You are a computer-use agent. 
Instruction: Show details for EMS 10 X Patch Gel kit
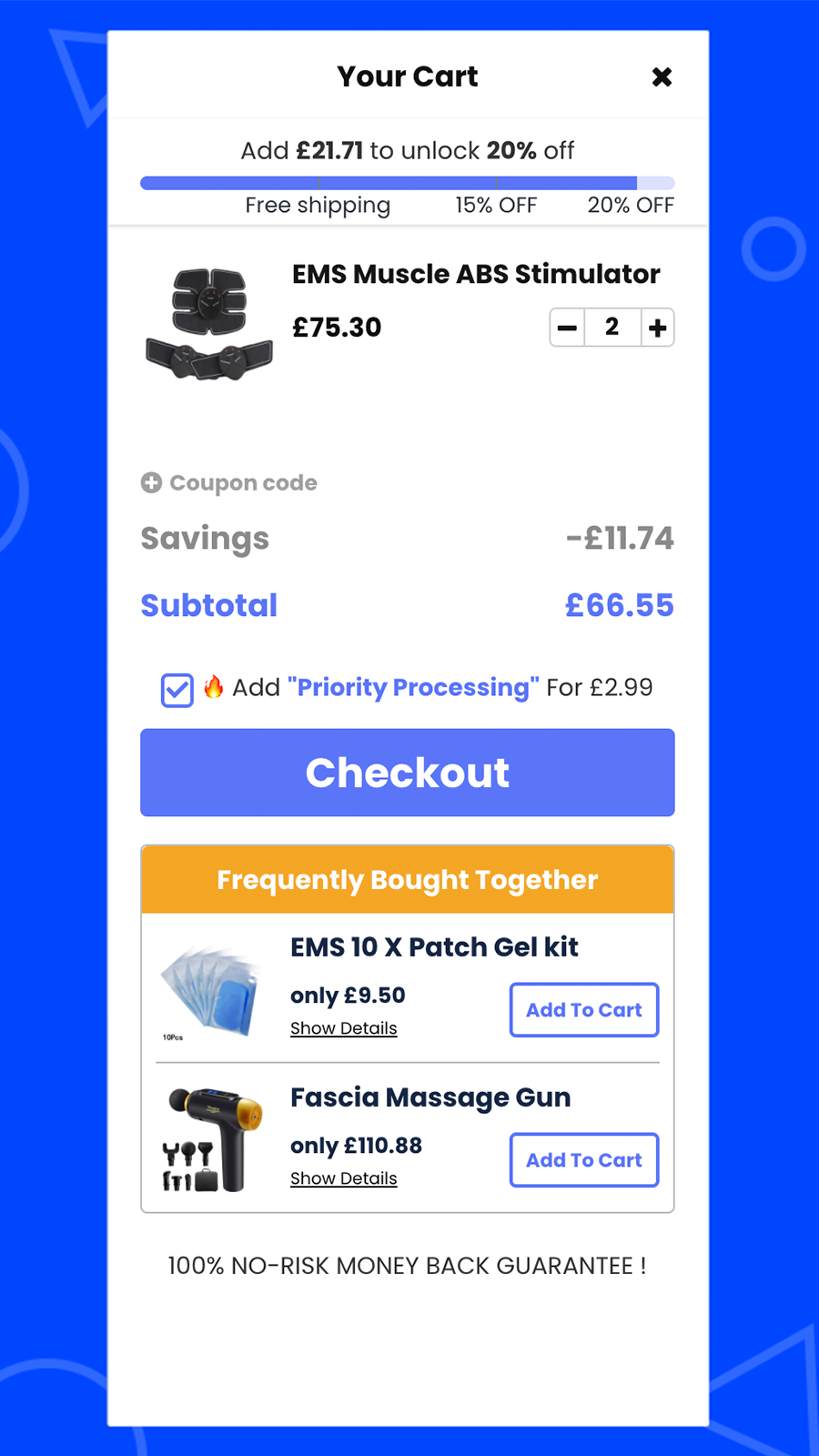pos(344,1028)
